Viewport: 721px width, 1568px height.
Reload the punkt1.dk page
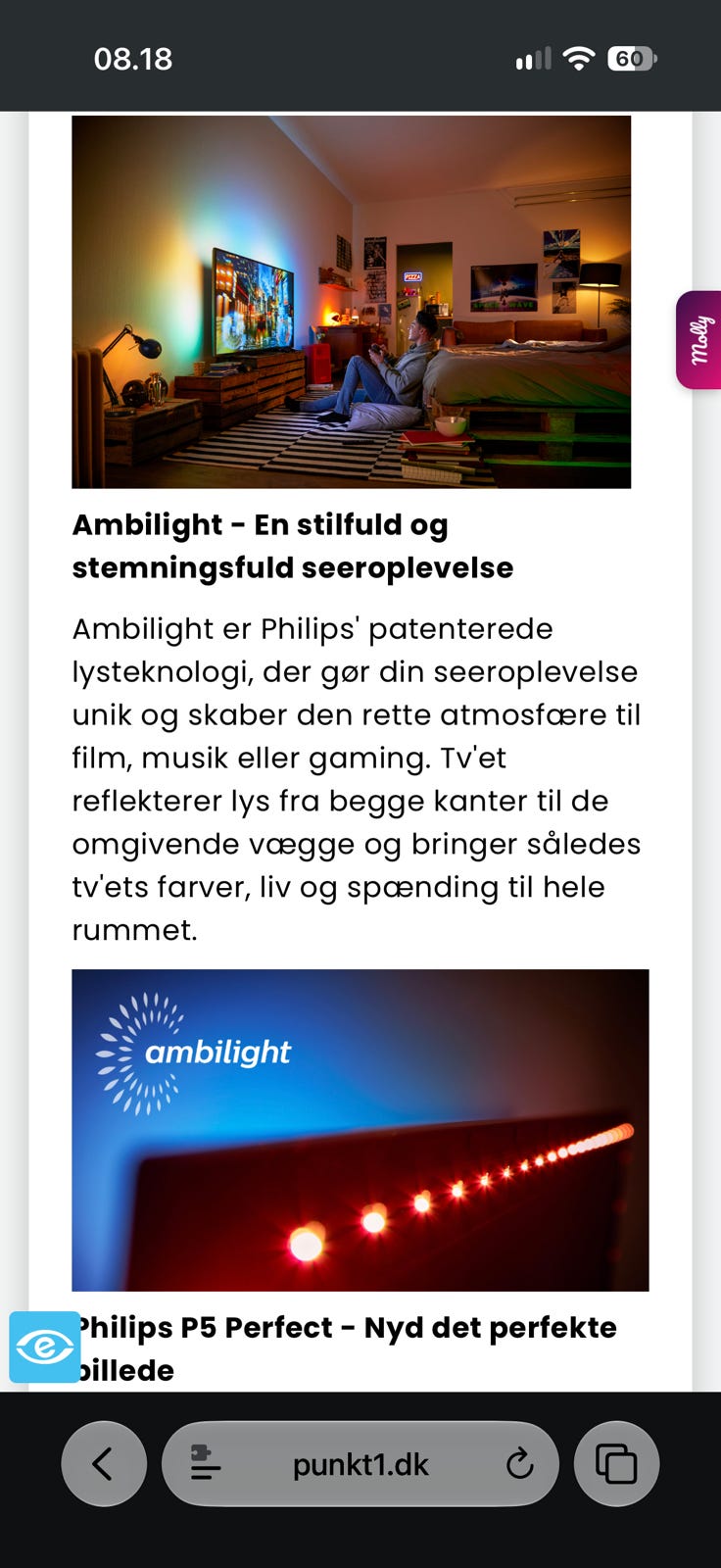point(519,1464)
